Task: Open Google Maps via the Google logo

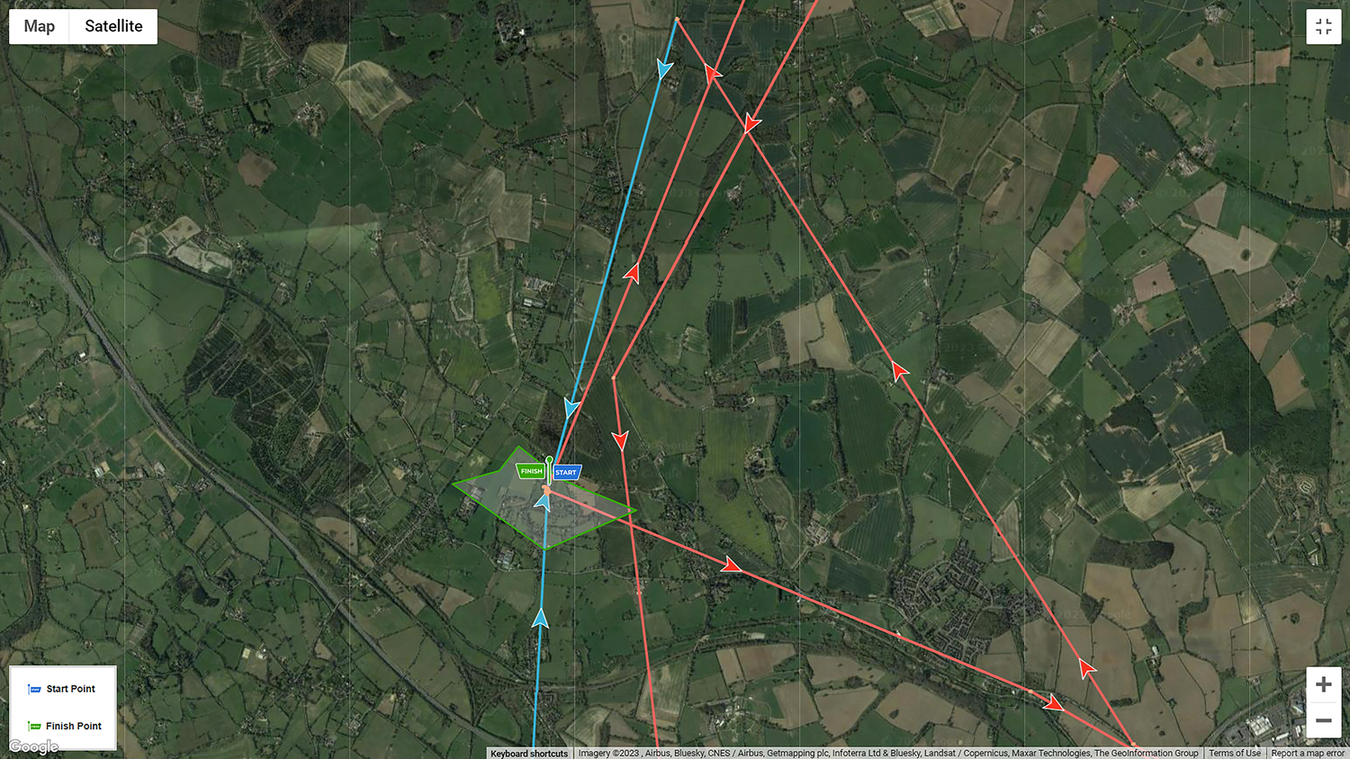Action: point(33,746)
